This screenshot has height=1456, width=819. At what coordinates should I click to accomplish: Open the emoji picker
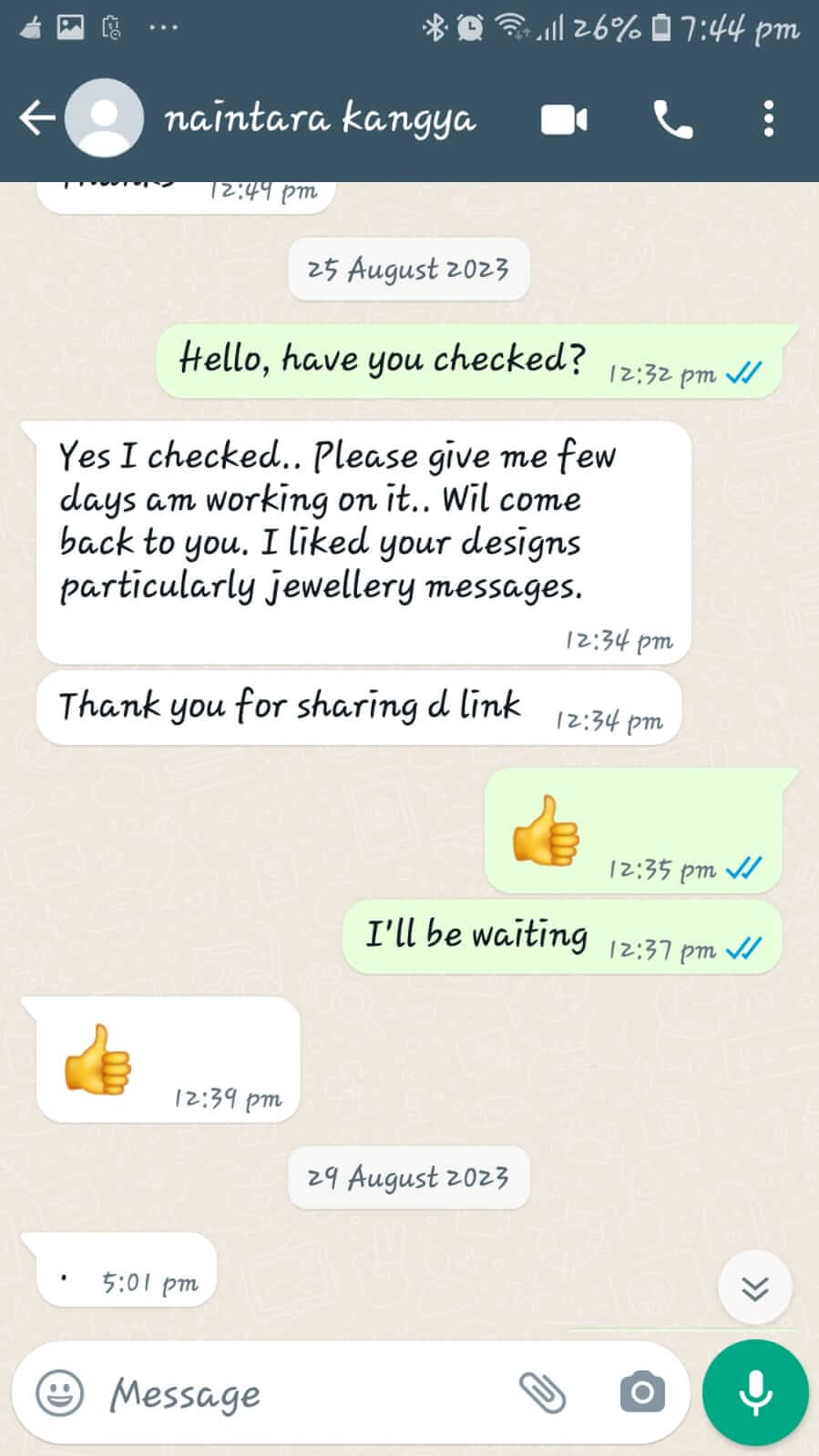pyautogui.click(x=59, y=1392)
